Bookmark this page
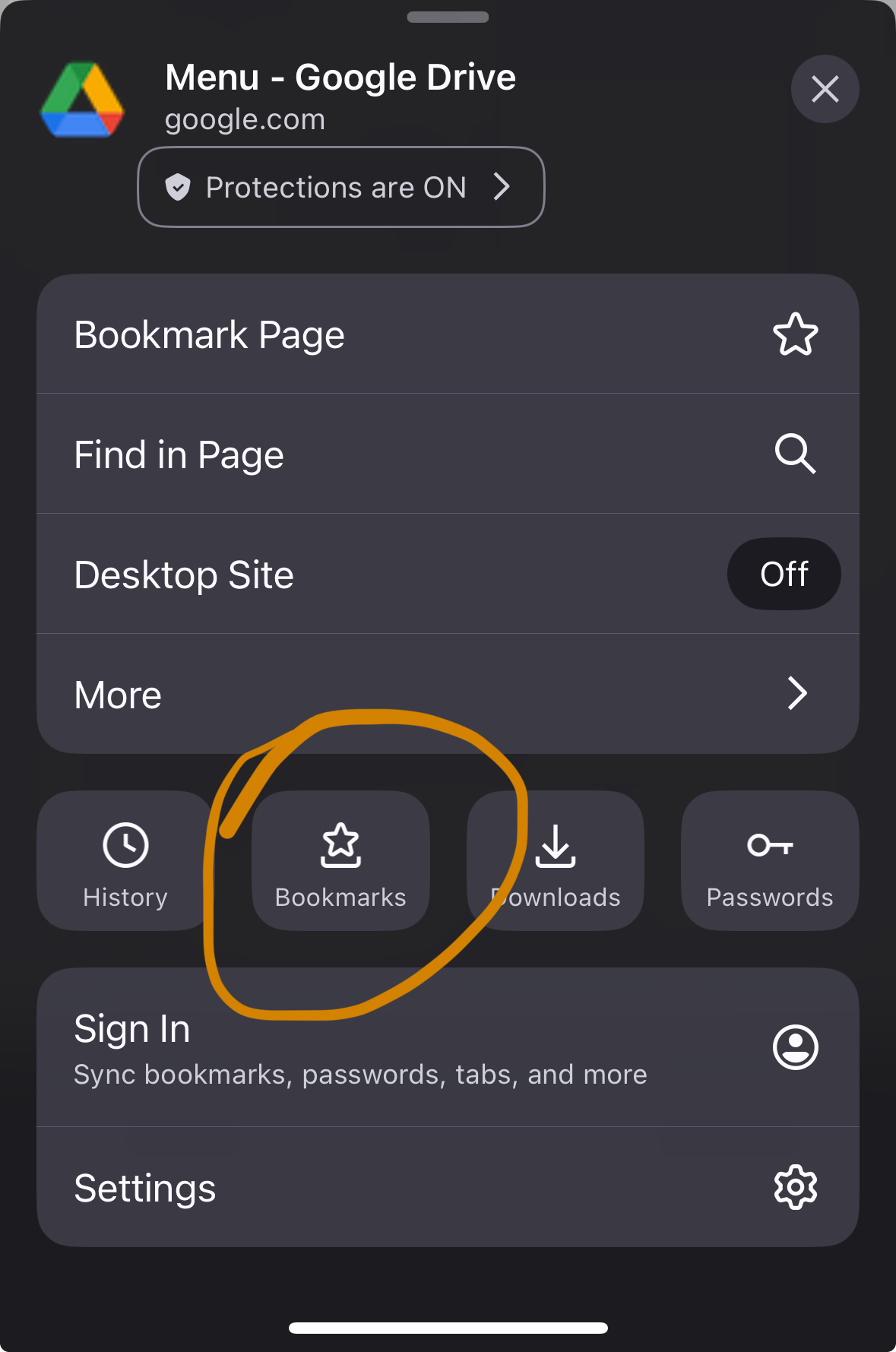Image resolution: width=896 pixels, height=1352 pixels. [447, 334]
